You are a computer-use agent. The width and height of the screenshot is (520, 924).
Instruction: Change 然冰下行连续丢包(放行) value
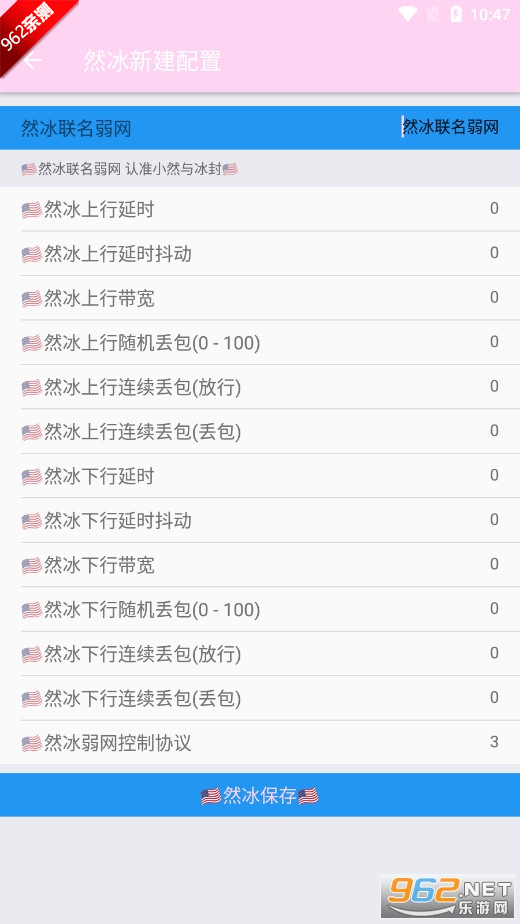coord(260,654)
